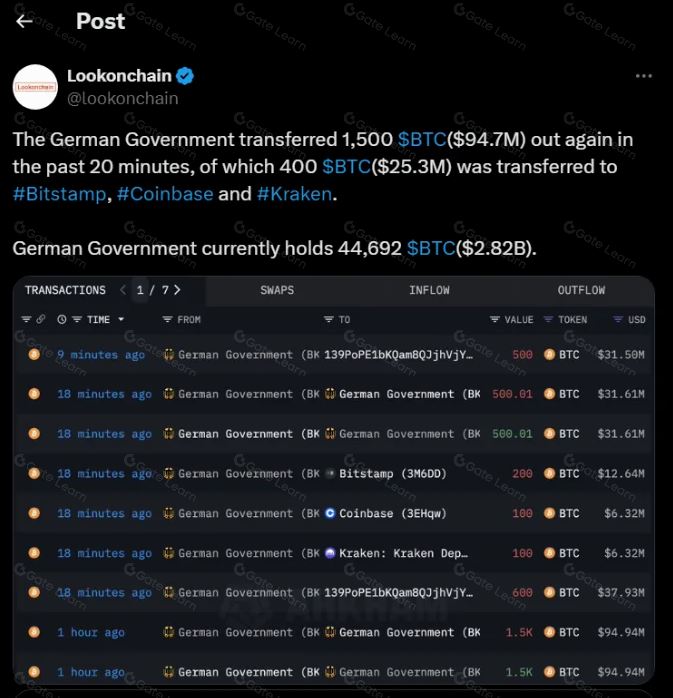Screen dimensions: 673x698
Task: Open the #Kraken hashtag
Action: [294, 194]
